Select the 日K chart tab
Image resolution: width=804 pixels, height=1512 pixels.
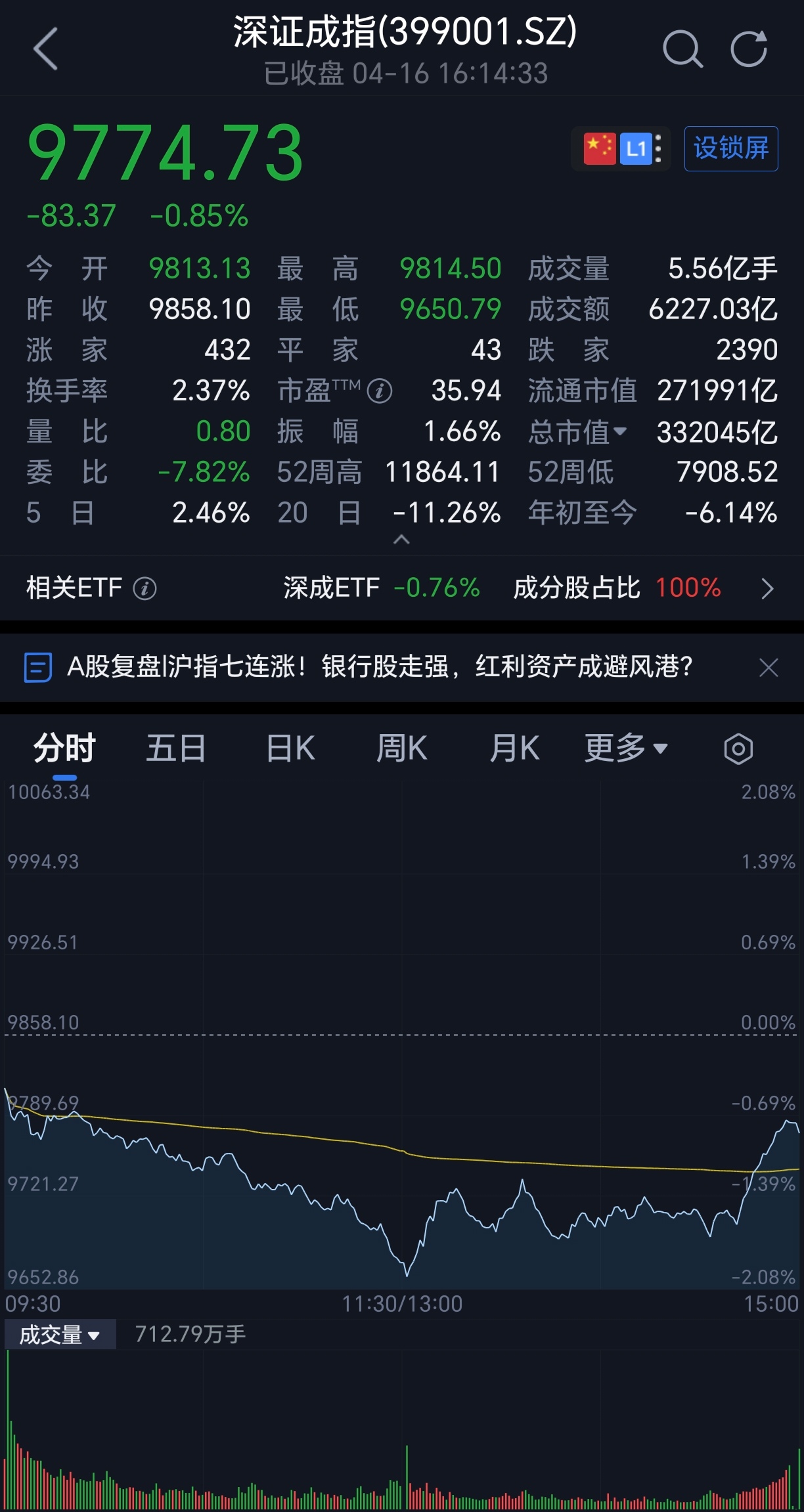point(290,748)
